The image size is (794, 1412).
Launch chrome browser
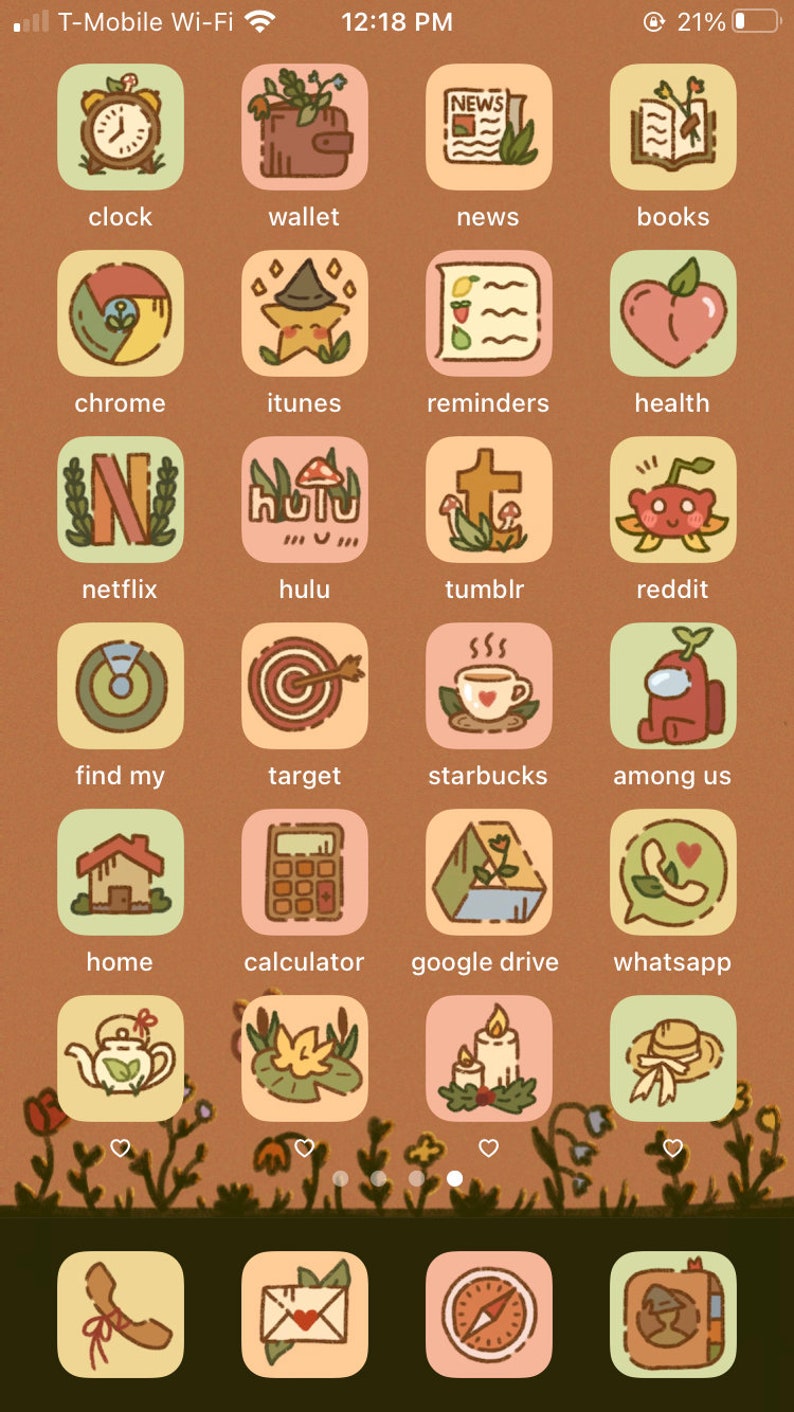pyautogui.click(x=120, y=313)
